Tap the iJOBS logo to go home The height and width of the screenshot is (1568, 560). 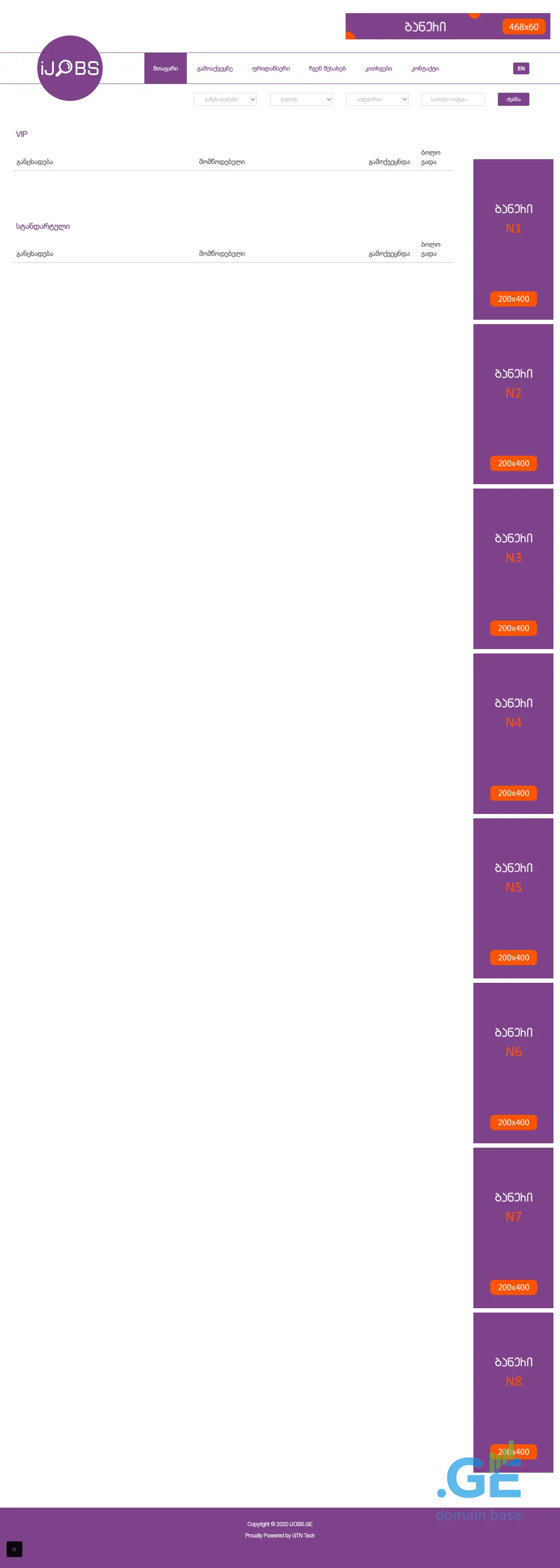(x=70, y=68)
